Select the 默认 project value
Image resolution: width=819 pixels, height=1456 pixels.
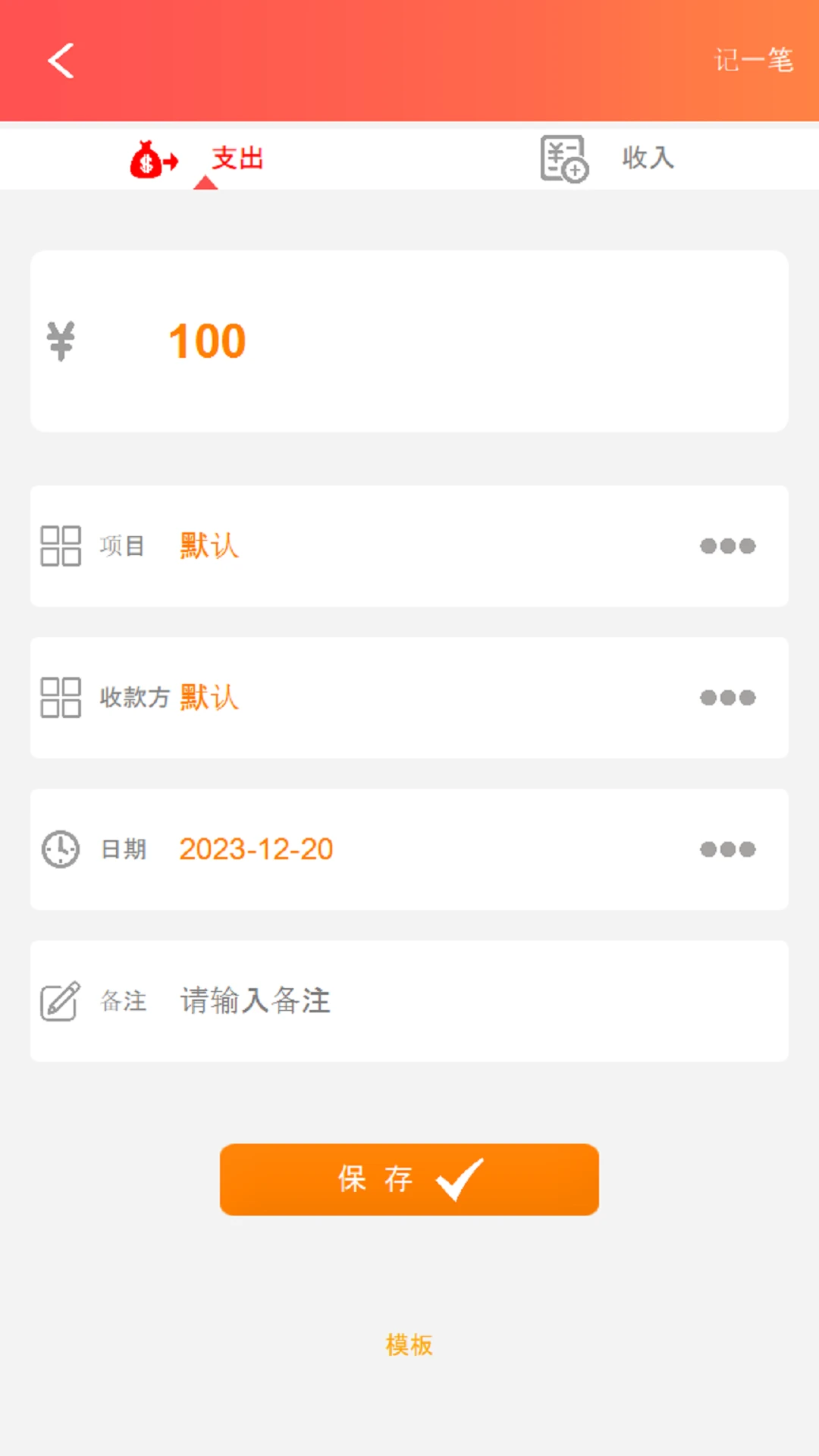tap(209, 546)
